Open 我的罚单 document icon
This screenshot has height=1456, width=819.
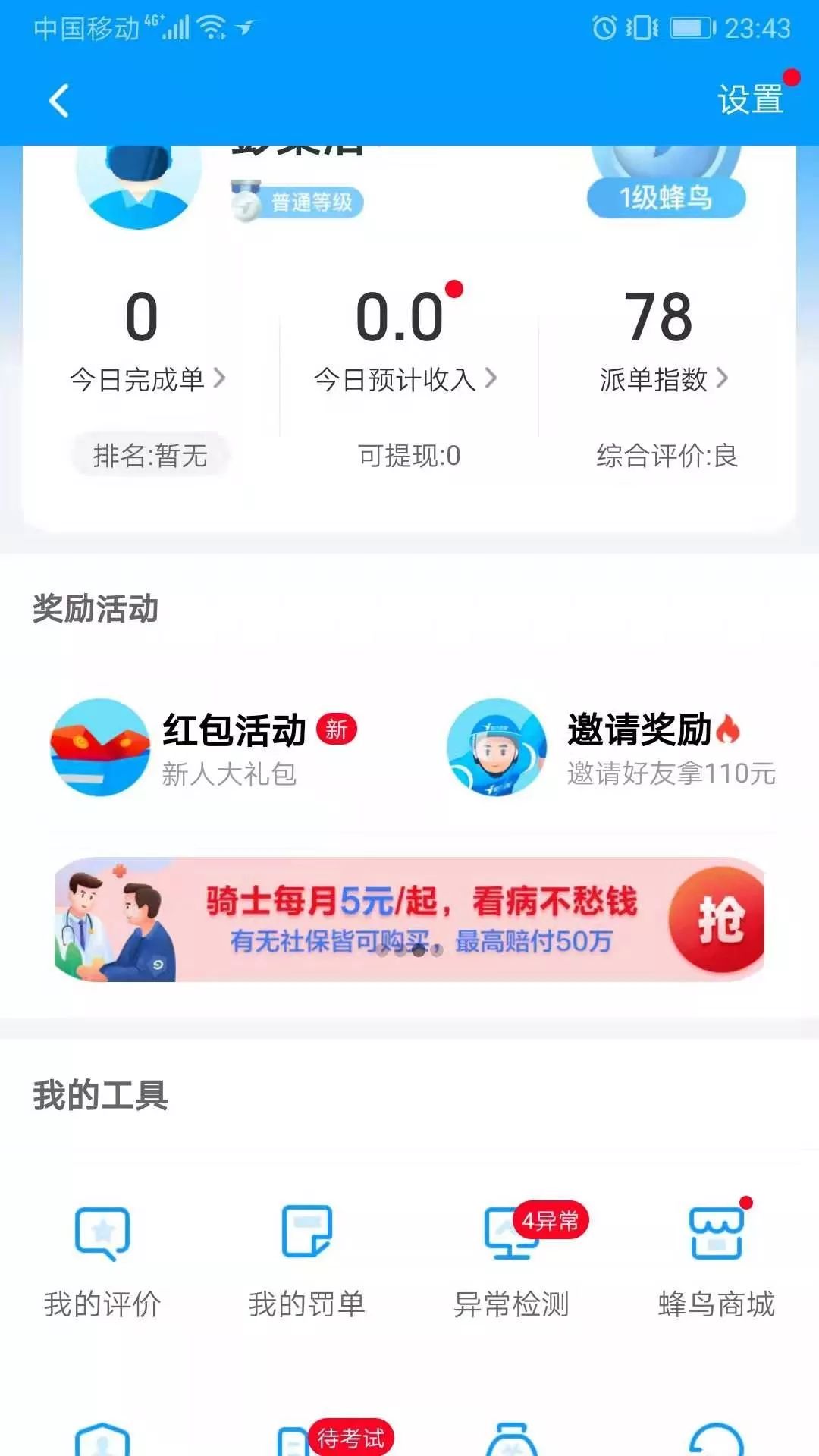[307, 1232]
